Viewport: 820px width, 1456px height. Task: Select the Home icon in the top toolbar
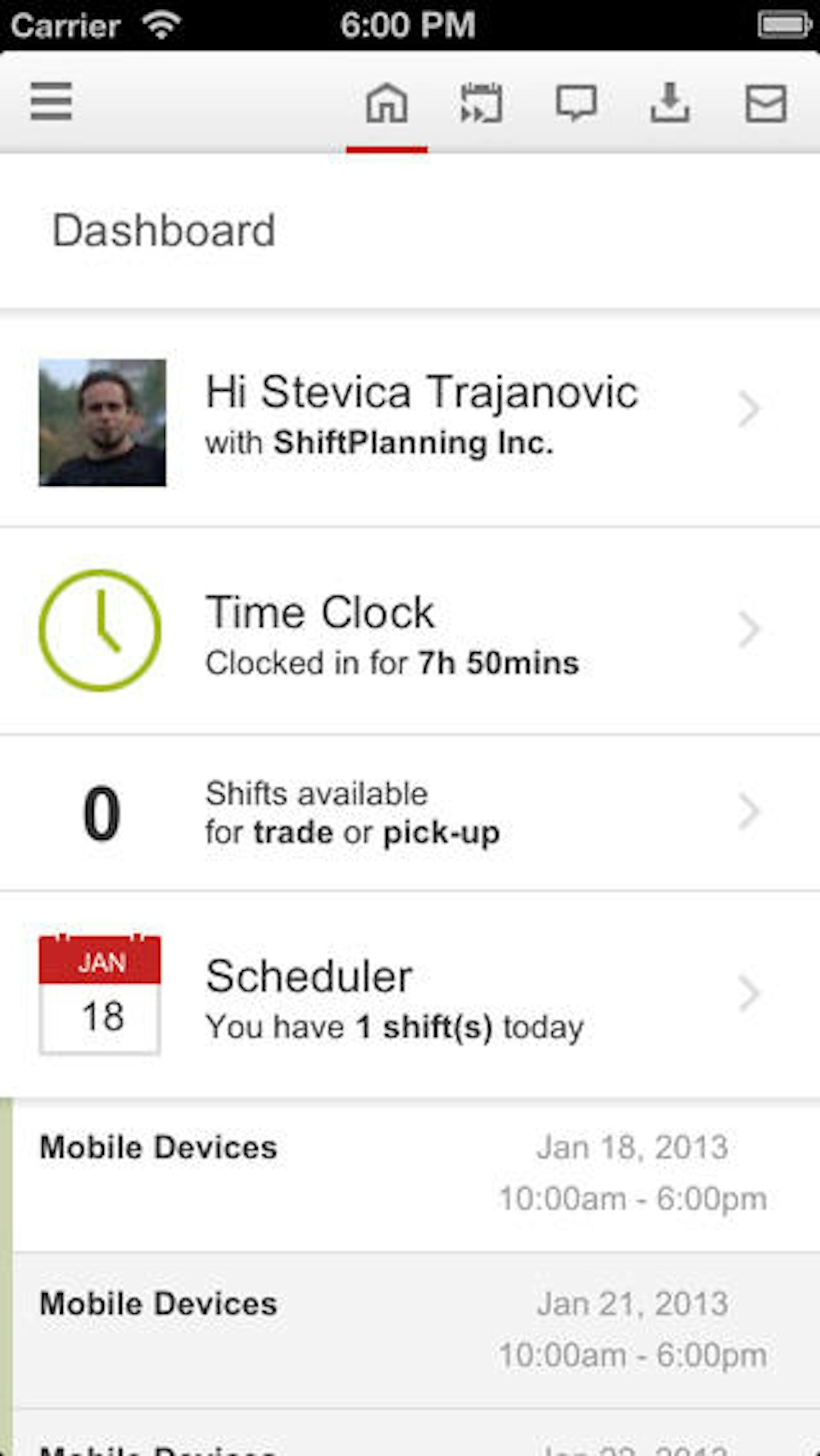[387, 103]
